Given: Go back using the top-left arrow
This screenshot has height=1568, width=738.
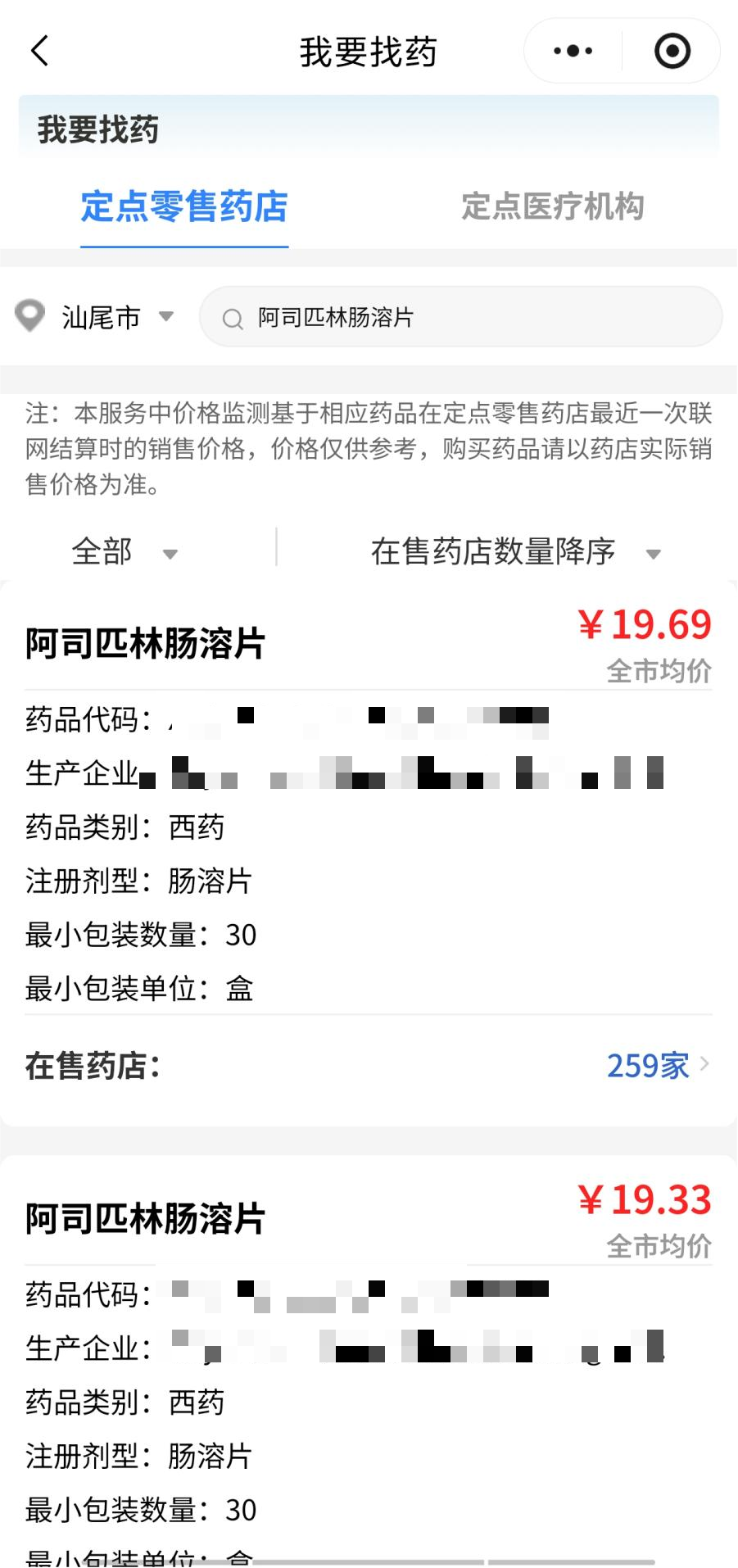Looking at the screenshot, I should point(39,51).
